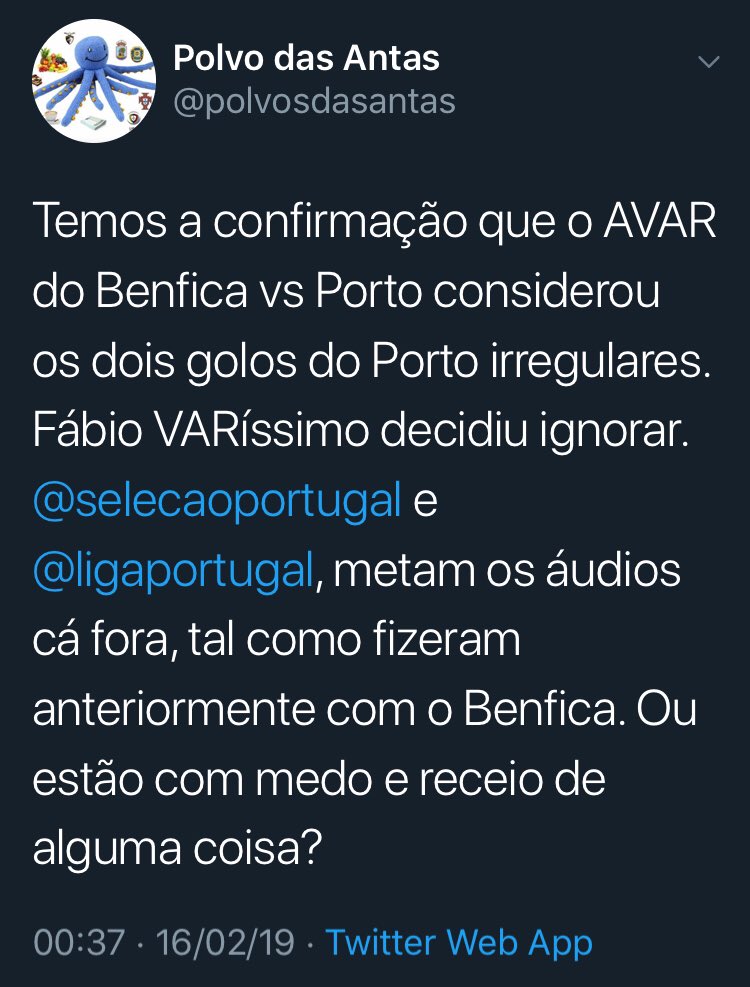
Task: Open the tweet options chevron menu
Action: tap(709, 62)
